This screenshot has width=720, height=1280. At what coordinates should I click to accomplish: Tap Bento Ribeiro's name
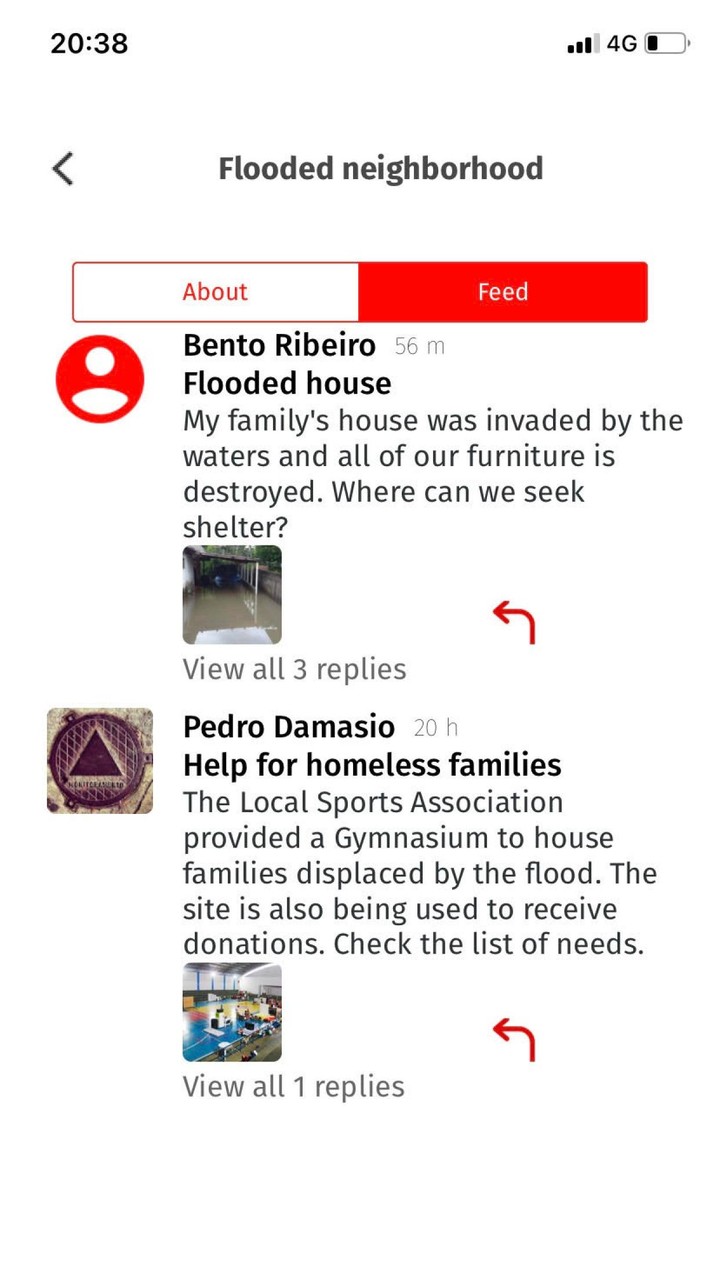[279, 345]
